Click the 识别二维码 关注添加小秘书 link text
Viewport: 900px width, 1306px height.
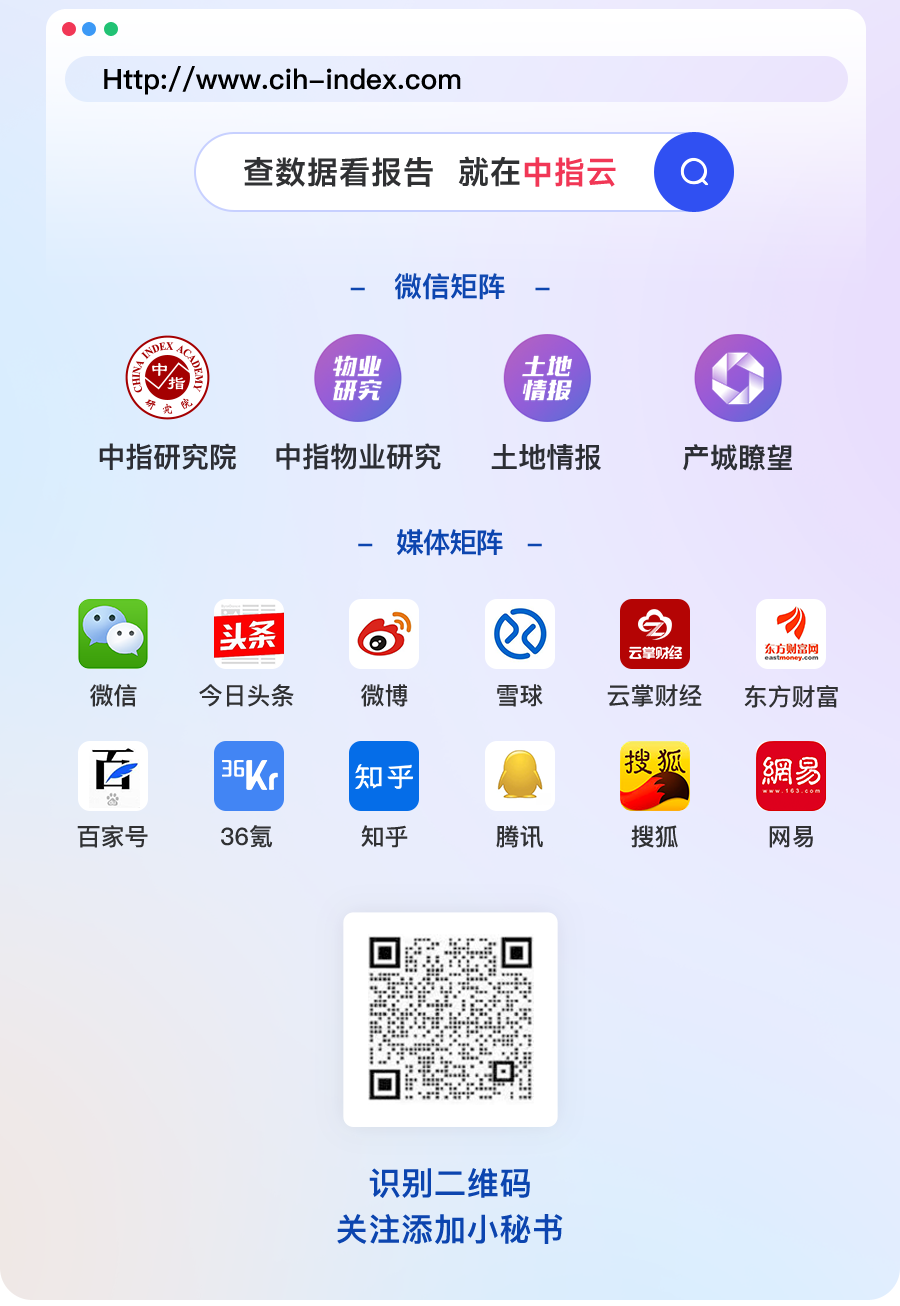tap(449, 1207)
